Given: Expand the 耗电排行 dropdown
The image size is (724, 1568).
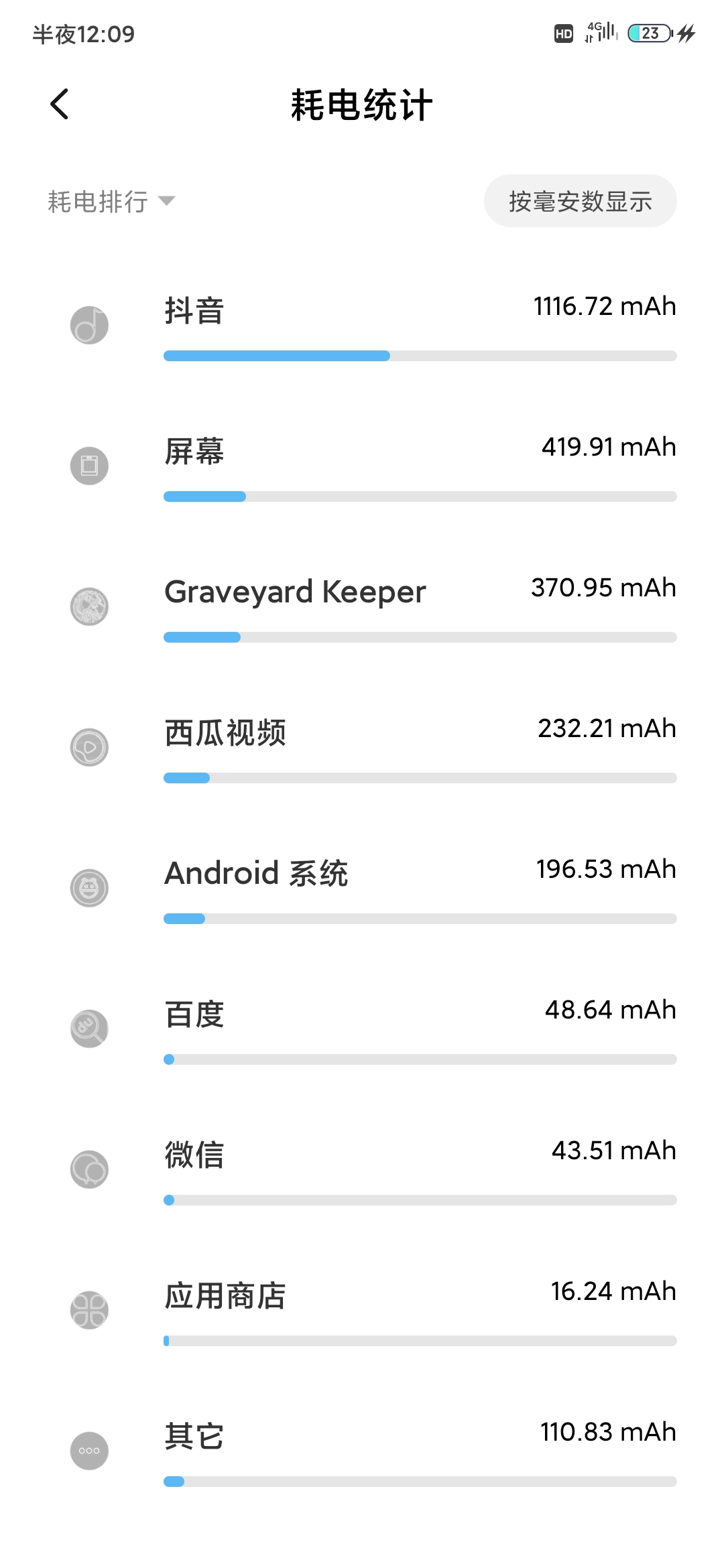Looking at the screenshot, I should [111, 201].
